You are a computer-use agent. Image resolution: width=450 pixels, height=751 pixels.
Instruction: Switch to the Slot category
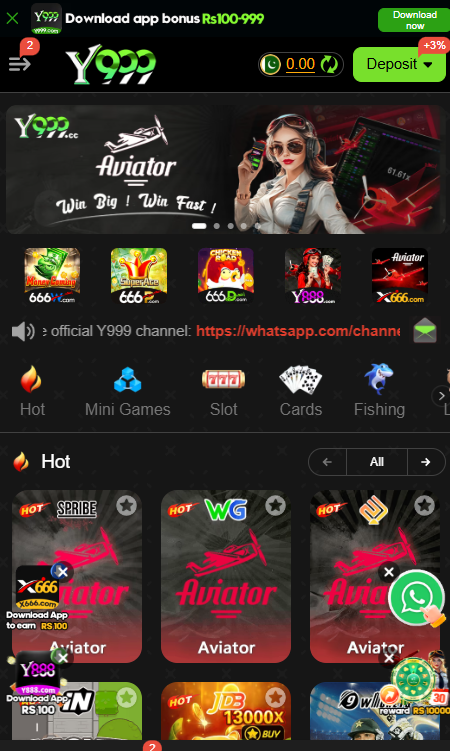[x=224, y=390]
